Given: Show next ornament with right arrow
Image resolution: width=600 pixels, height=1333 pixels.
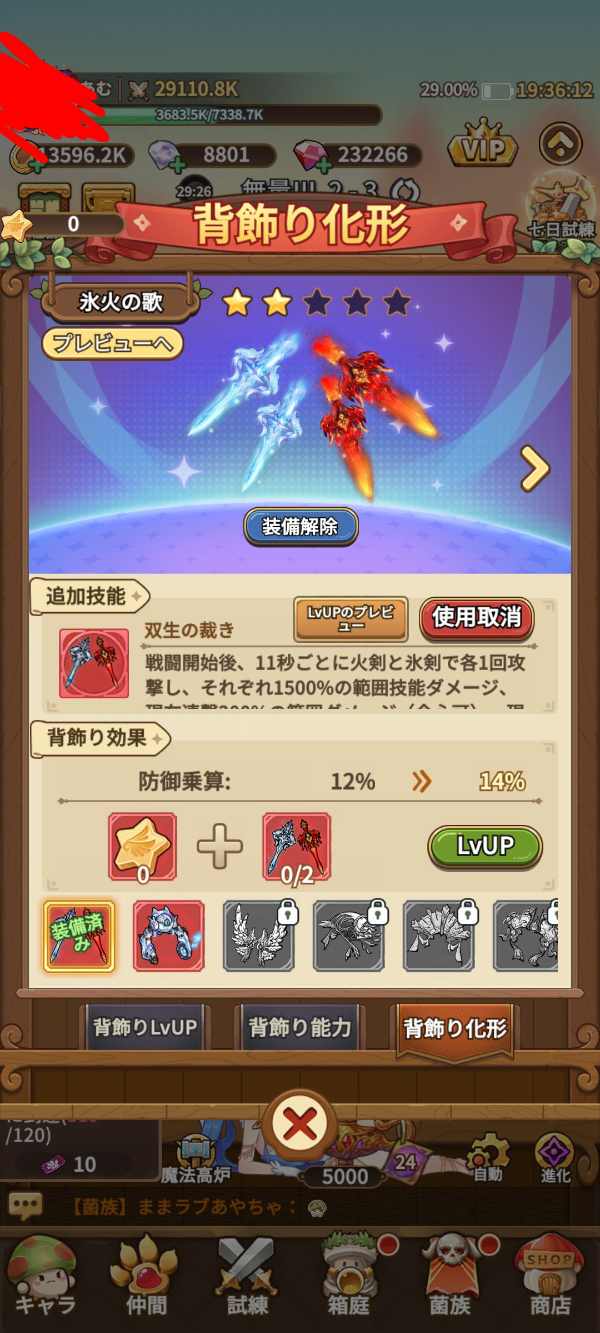Looking at the screenshot, I should point(535,469).
